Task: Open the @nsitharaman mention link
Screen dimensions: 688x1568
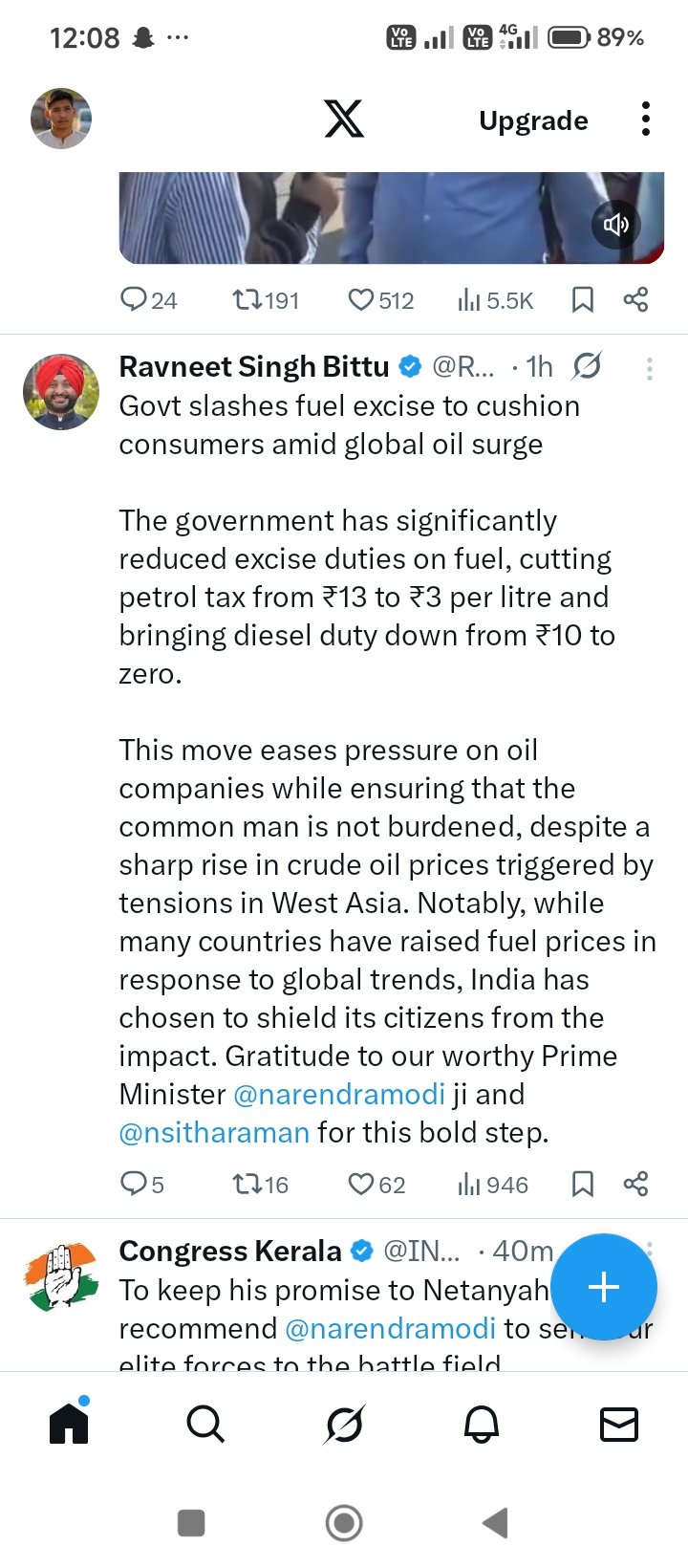Action: coord(214,1133)
